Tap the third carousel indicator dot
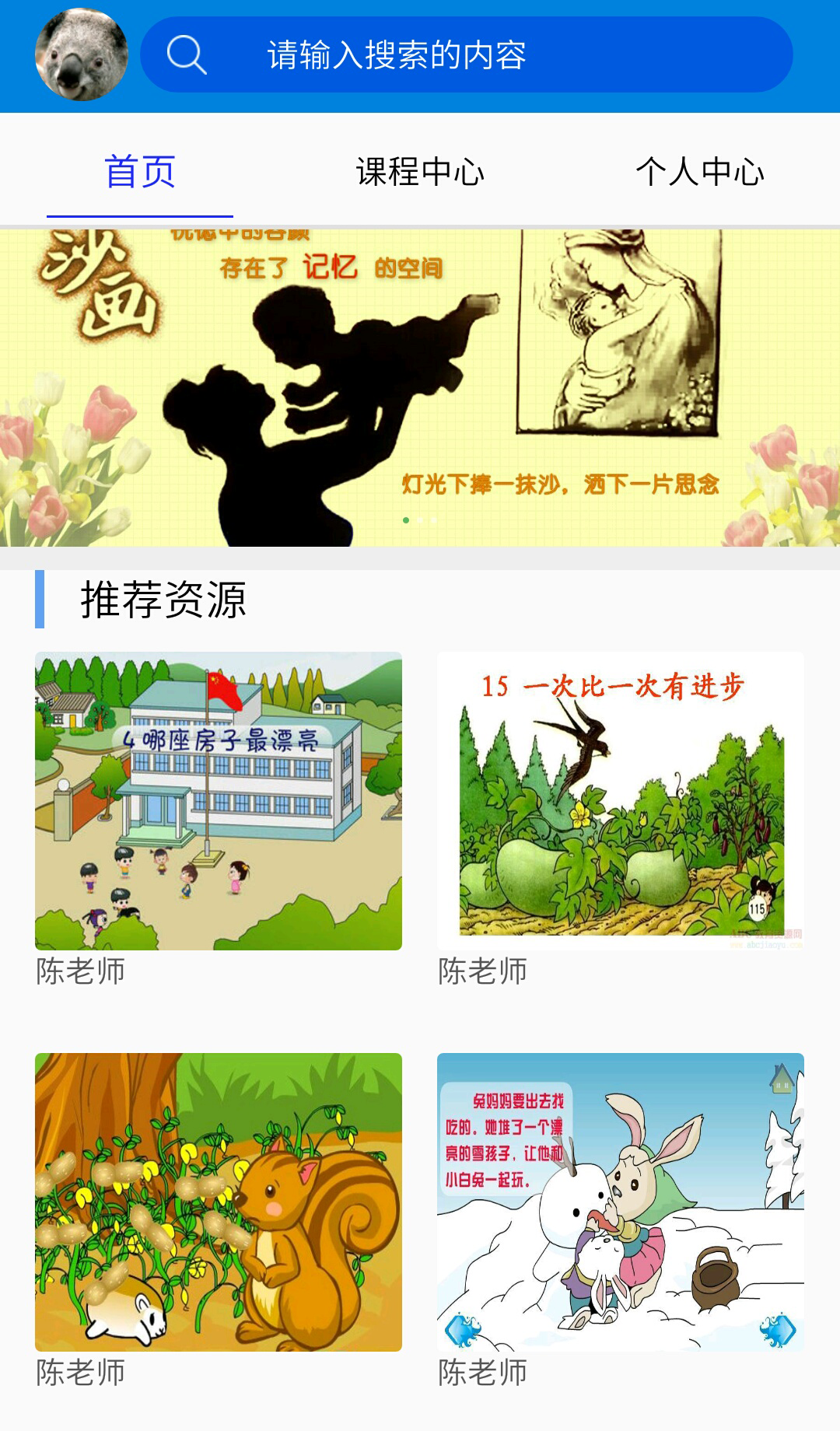Image resolution: width=840 pixels, height=1431 pixels. click(x=436, y=521)
